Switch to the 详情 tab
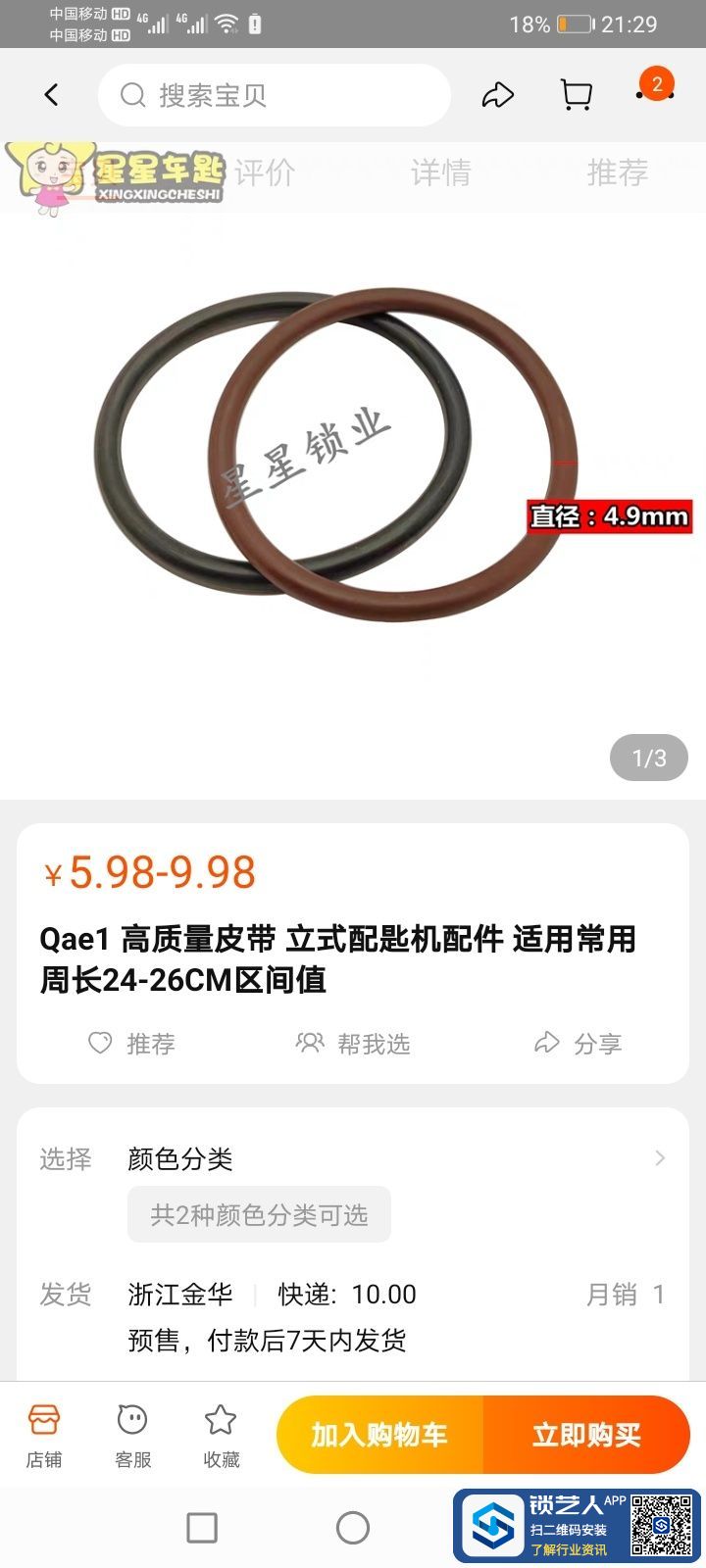The image size is (706, 1568). [441, 173]
